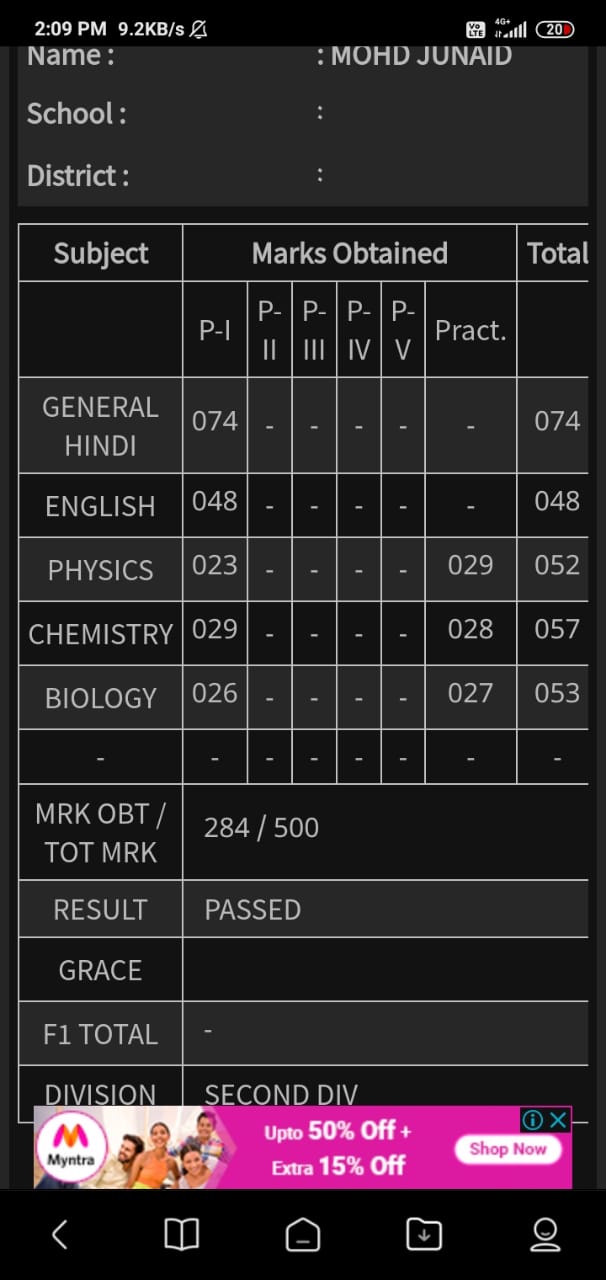Open the ad info icon
606x1280 pixels.
pos(534,1120)
